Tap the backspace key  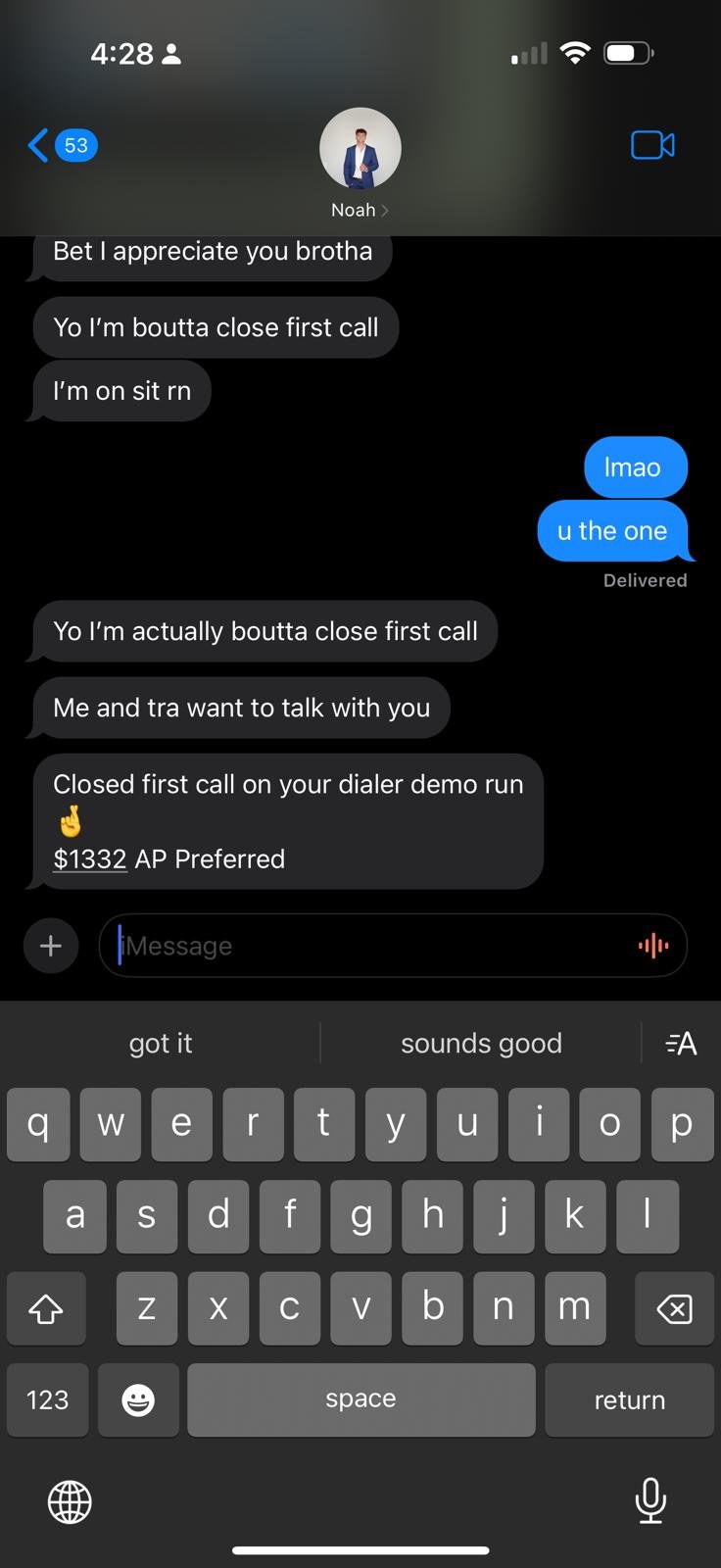pyautogui.click(x=674, y=1308)
